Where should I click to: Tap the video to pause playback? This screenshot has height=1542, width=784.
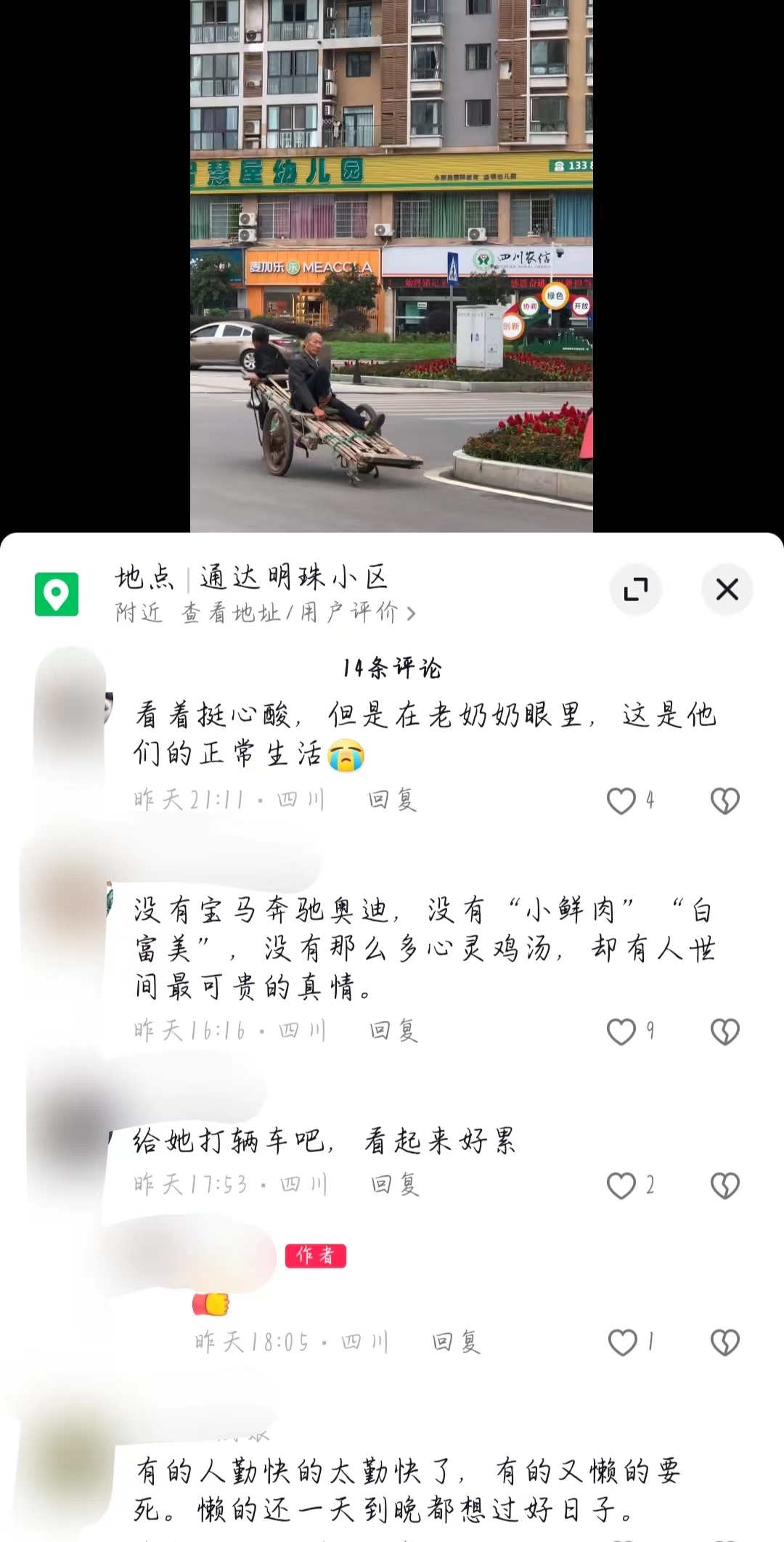[x=391, y=266]
